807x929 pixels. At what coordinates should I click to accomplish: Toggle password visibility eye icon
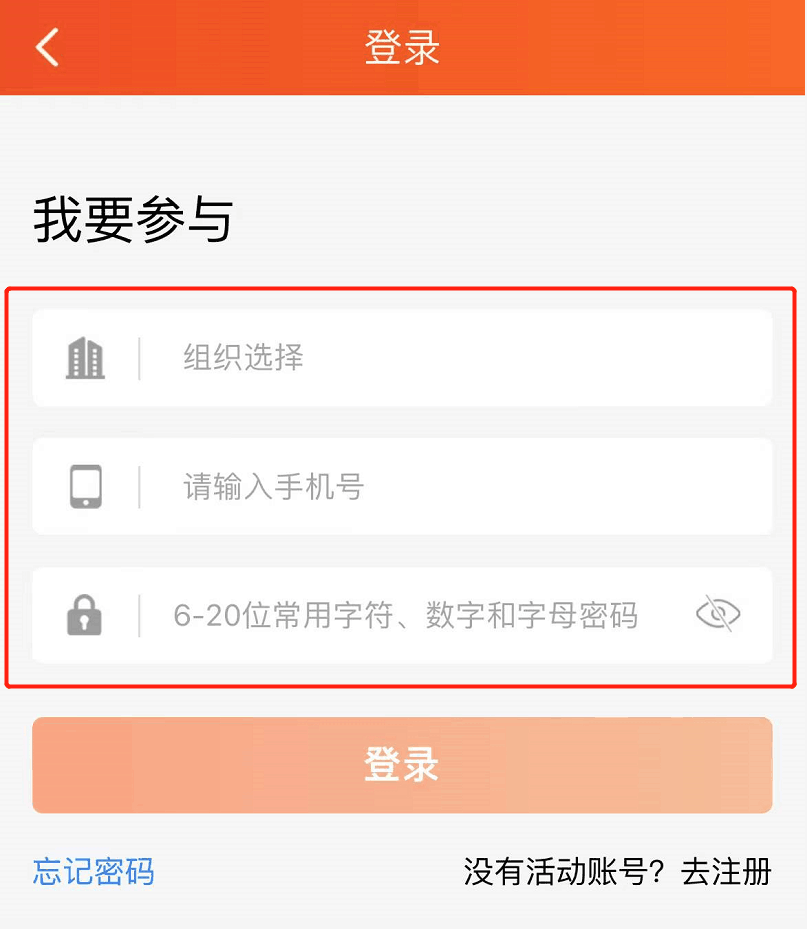718,614
